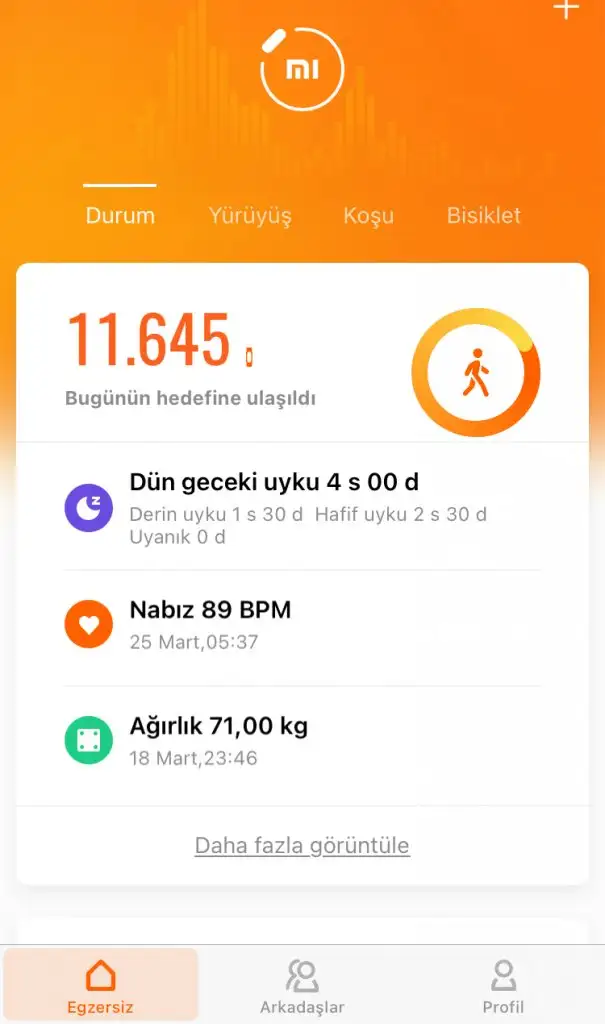
Task: Go to the Egzersiz tab
Action: pyautogui.click(x=101, y=985)
